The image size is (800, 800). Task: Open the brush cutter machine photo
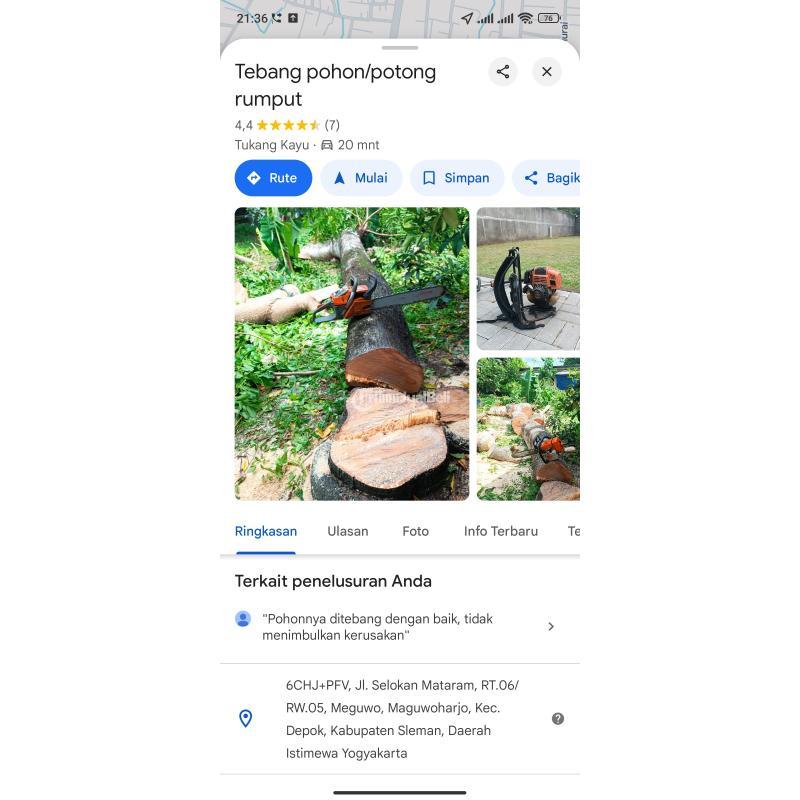pyautogui.click(x=528, y=278)
